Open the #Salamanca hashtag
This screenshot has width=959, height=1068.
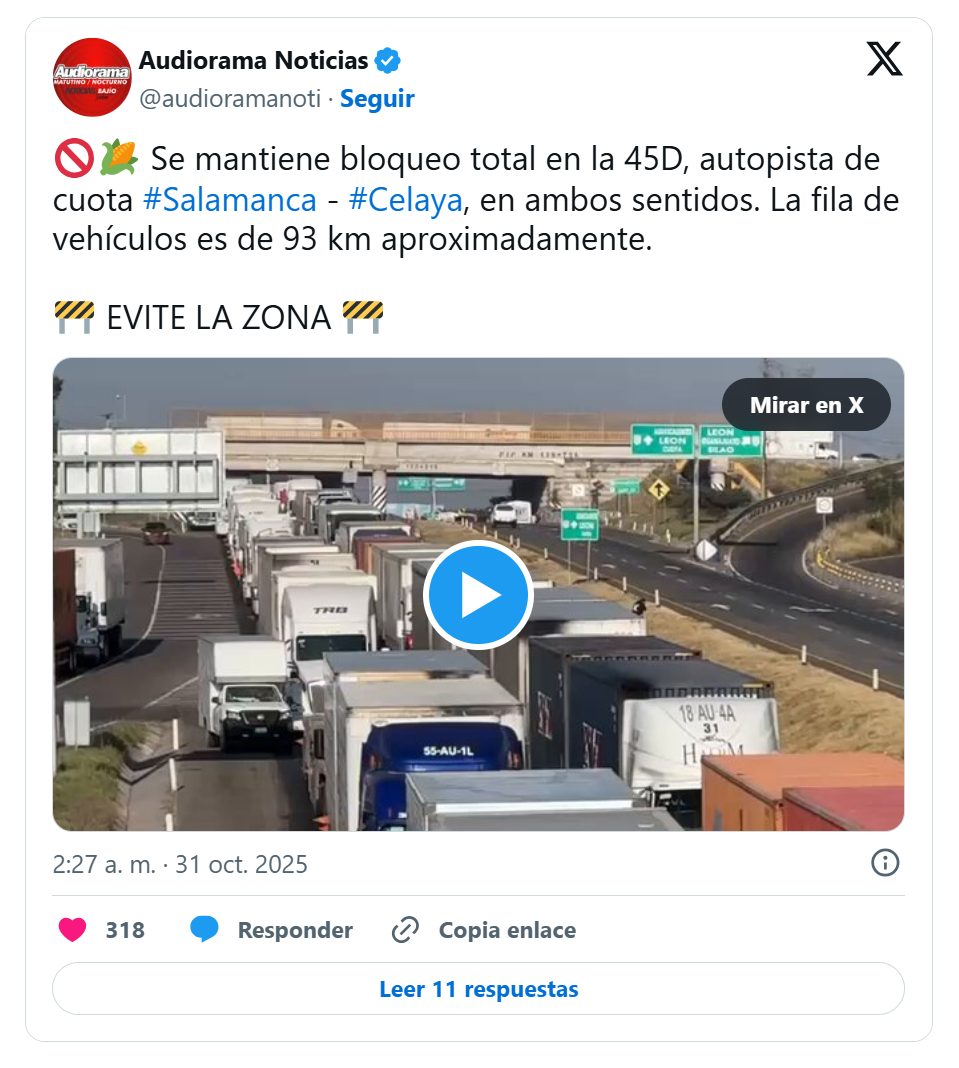(x=230, y=200)
